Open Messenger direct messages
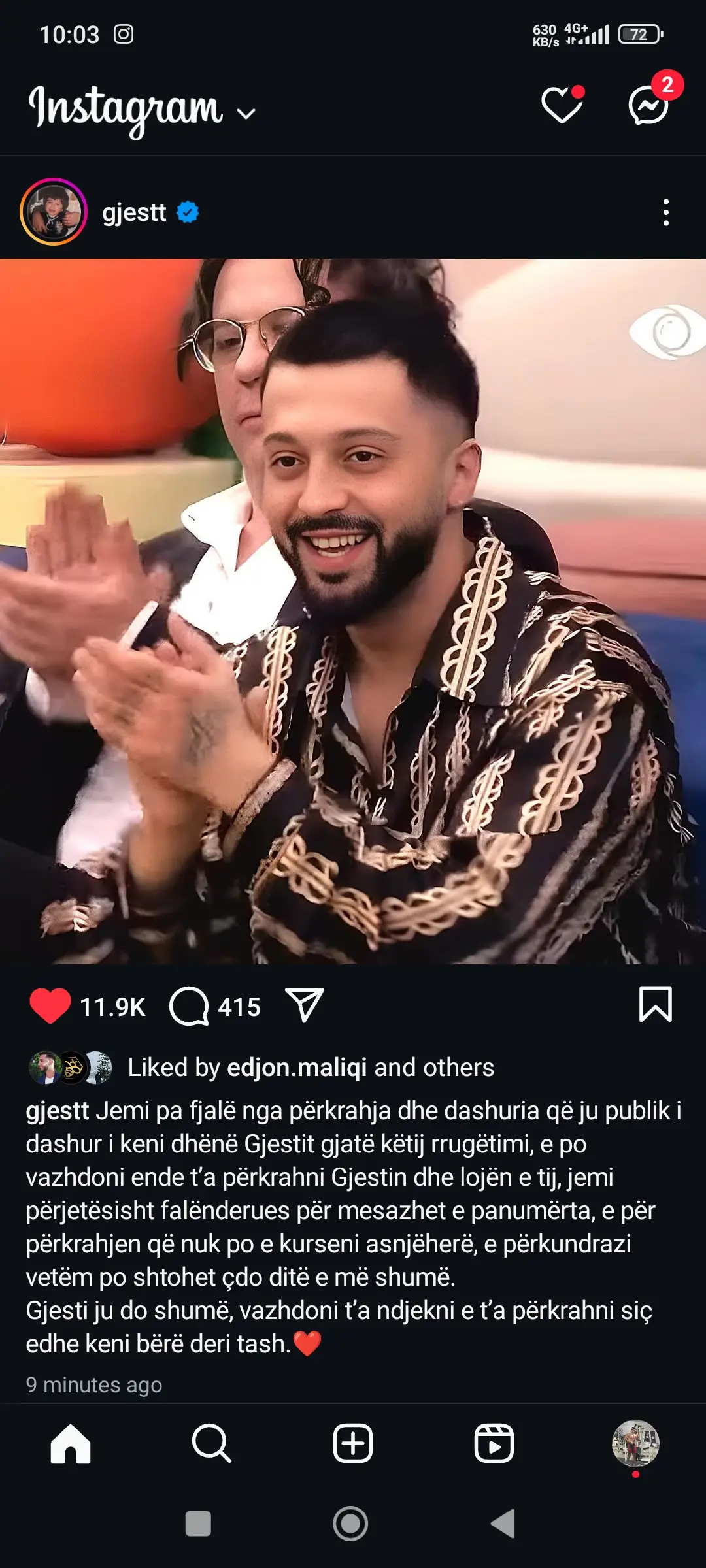706x1568 pixels. pyautogui.click(x=648, y=105)
